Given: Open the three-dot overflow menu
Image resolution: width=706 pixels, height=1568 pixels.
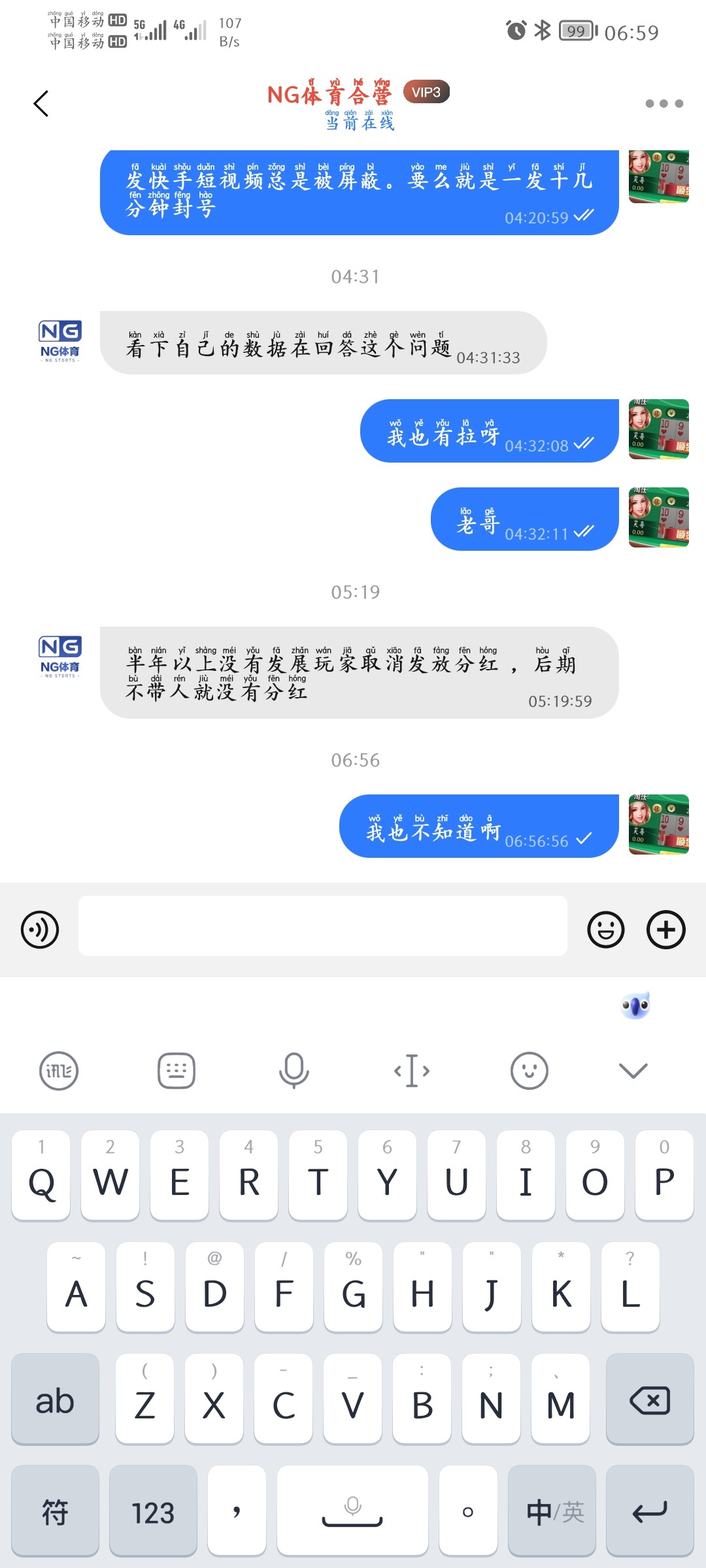Looking at the screenshot, I should [664, 103].
